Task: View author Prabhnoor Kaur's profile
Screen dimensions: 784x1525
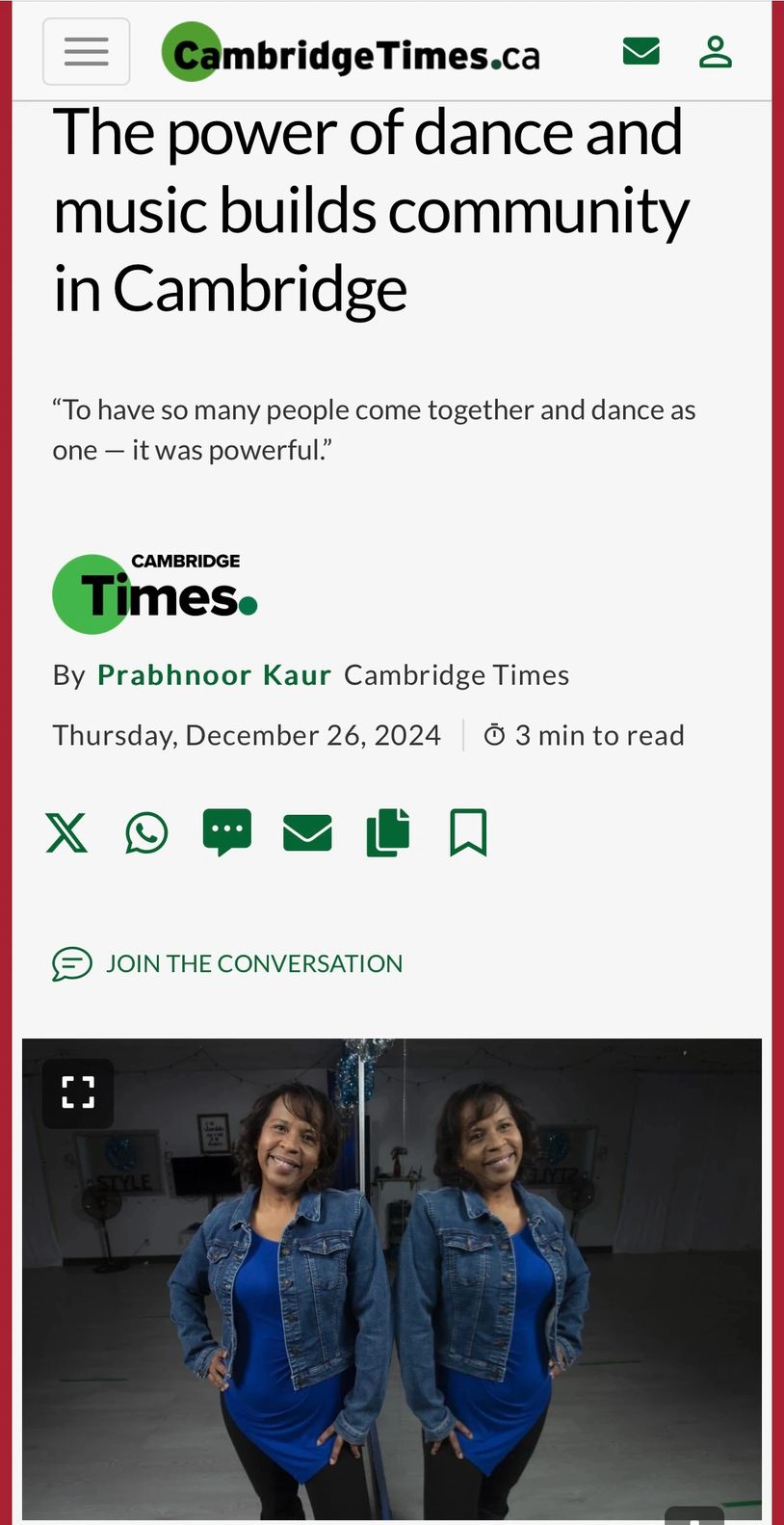Action: coord(214,675)
